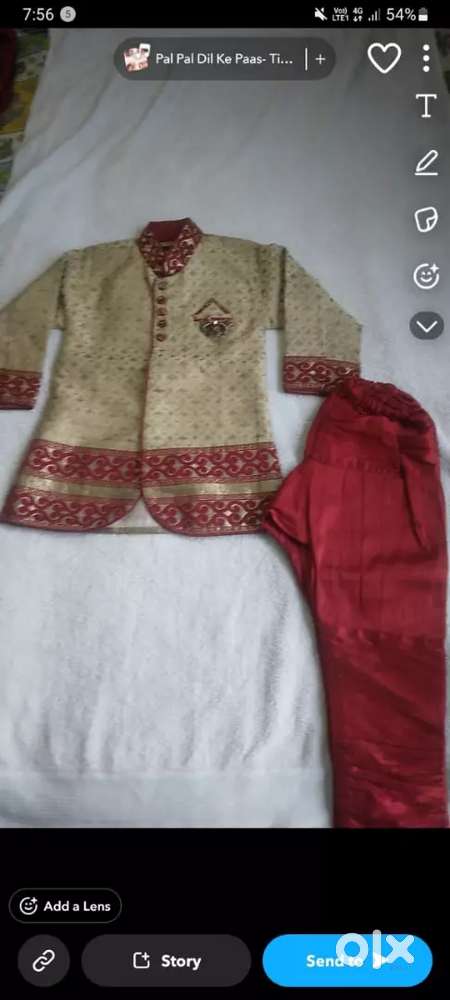
Task: Expand more editing tools with the chevron
Action: (426, 327)
